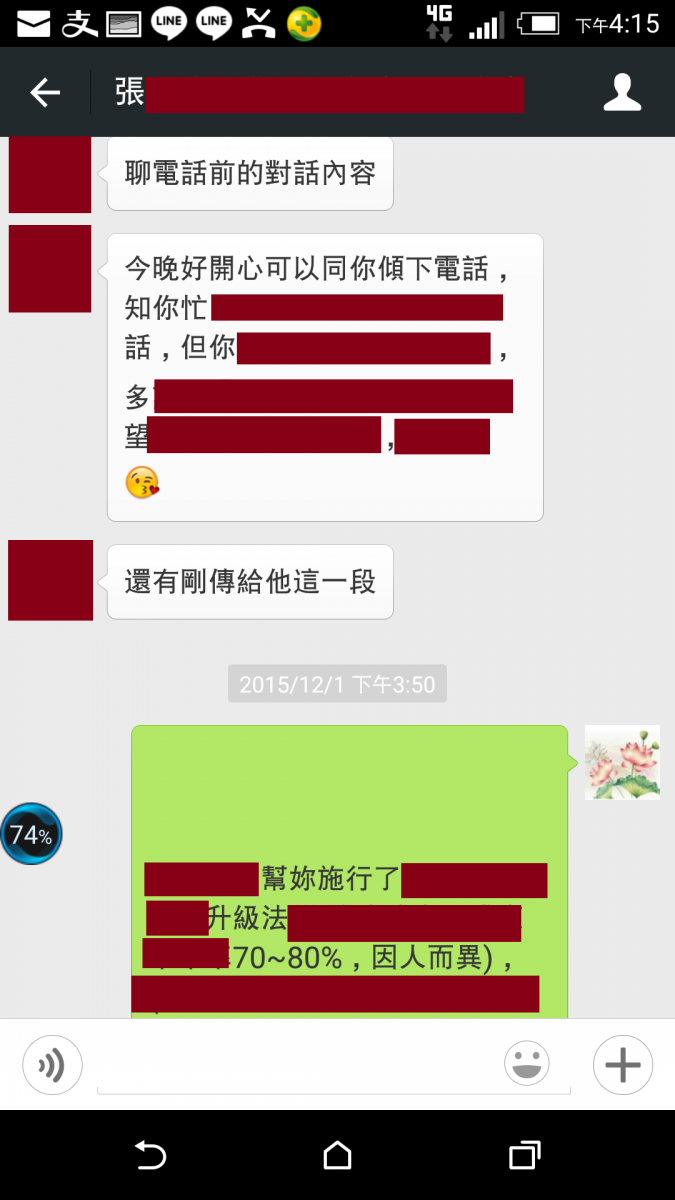This screenshot has height=1200, width=675.
Task: Go back from this chat
Action: tap(45, 93)
